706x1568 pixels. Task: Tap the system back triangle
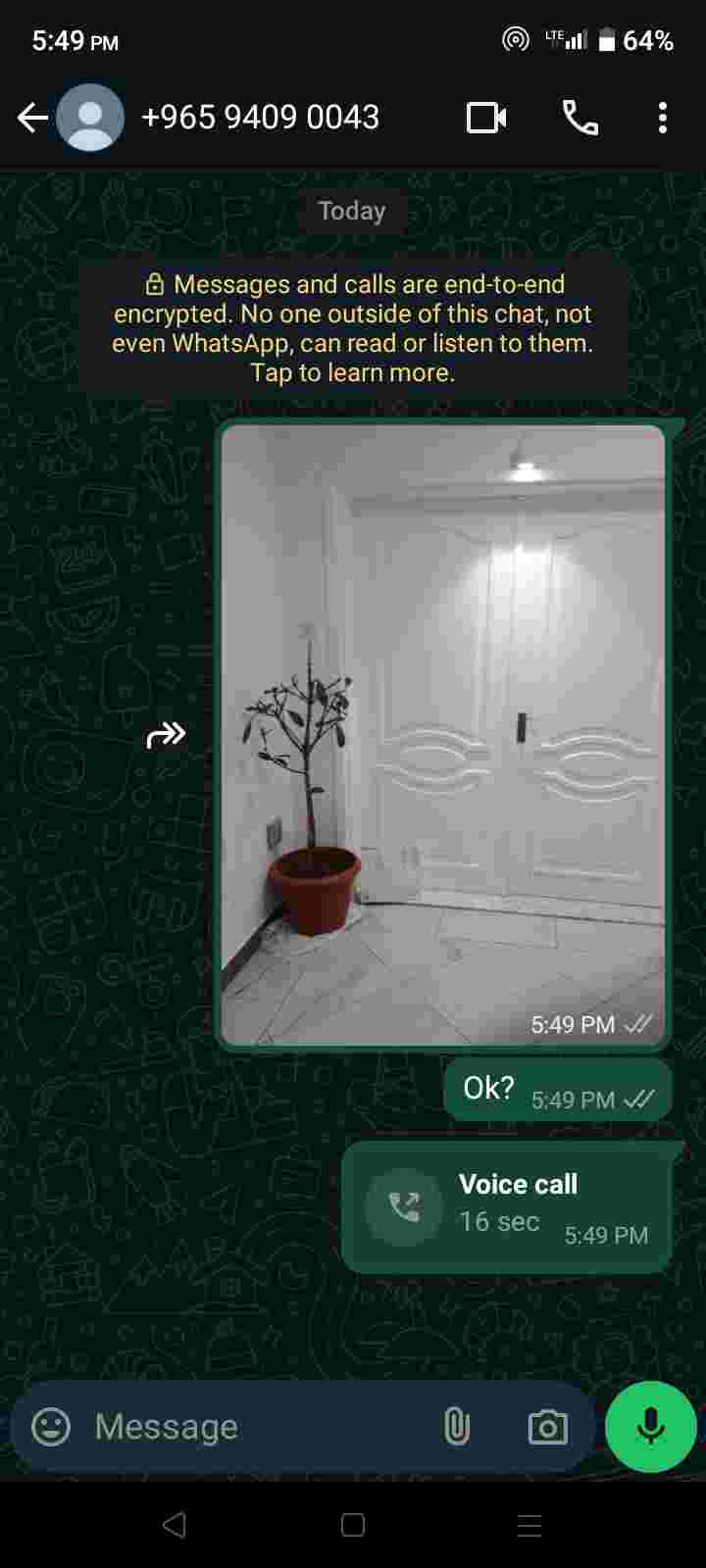[x=175, y=1525]
